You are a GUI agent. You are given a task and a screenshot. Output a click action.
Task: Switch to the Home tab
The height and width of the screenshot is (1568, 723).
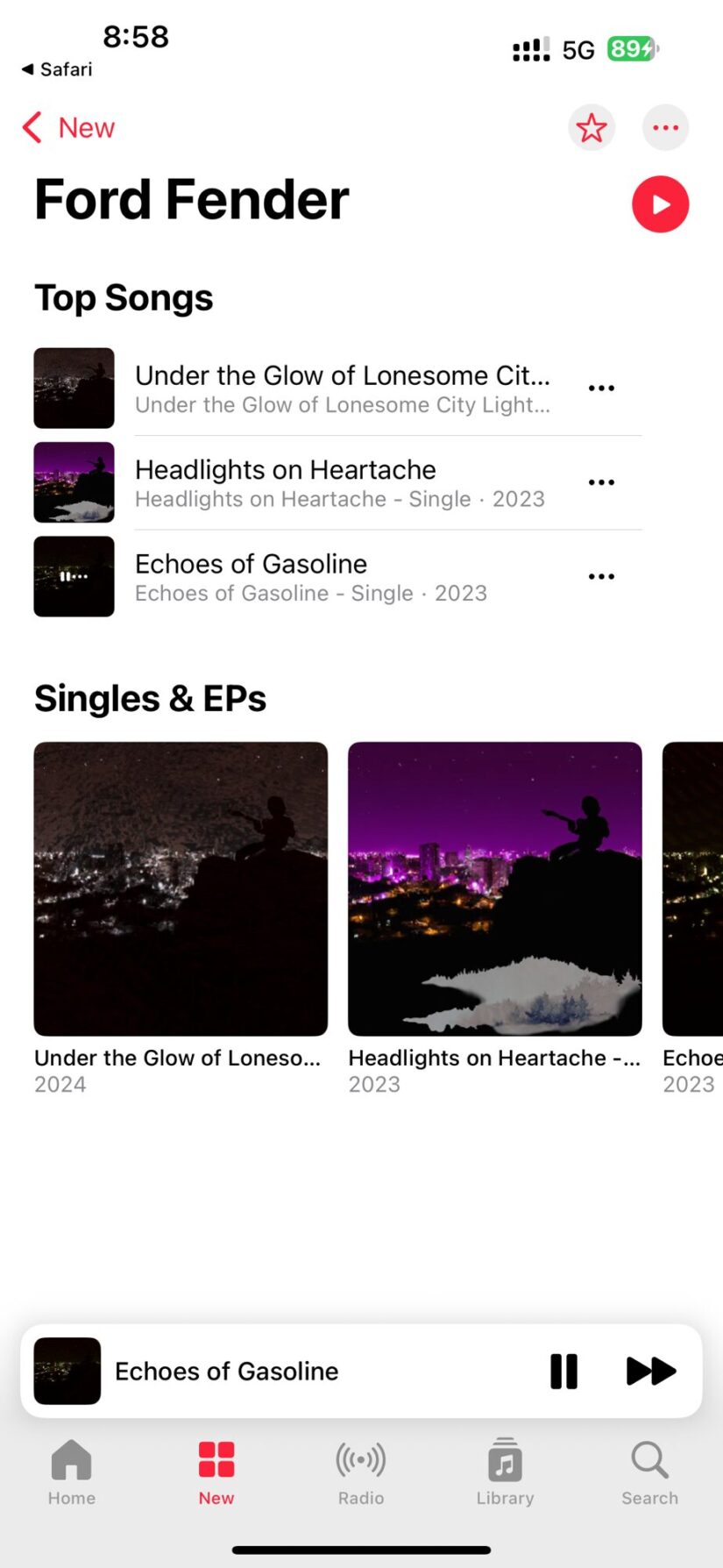(72, 1473)
